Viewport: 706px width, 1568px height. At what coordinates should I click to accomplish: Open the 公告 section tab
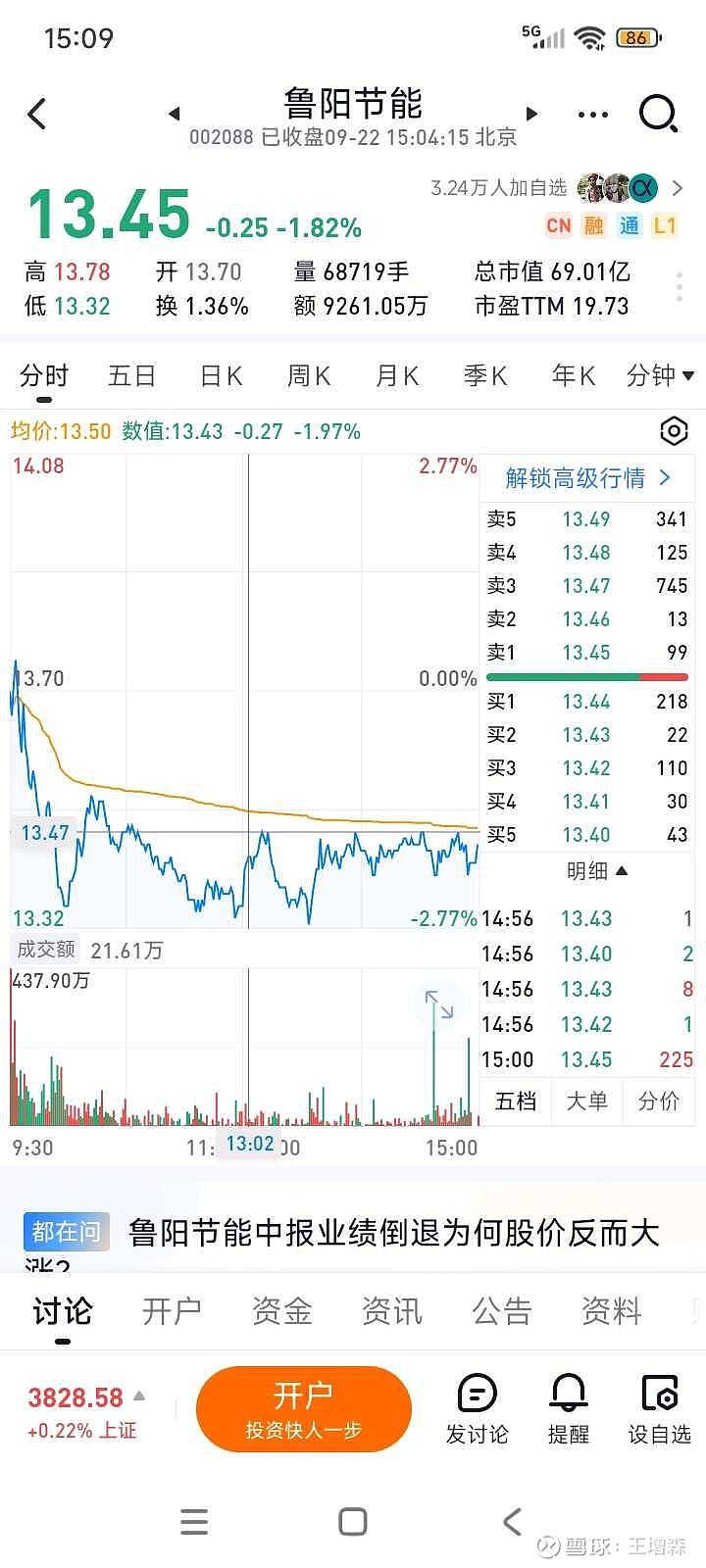click(501, 1311)
